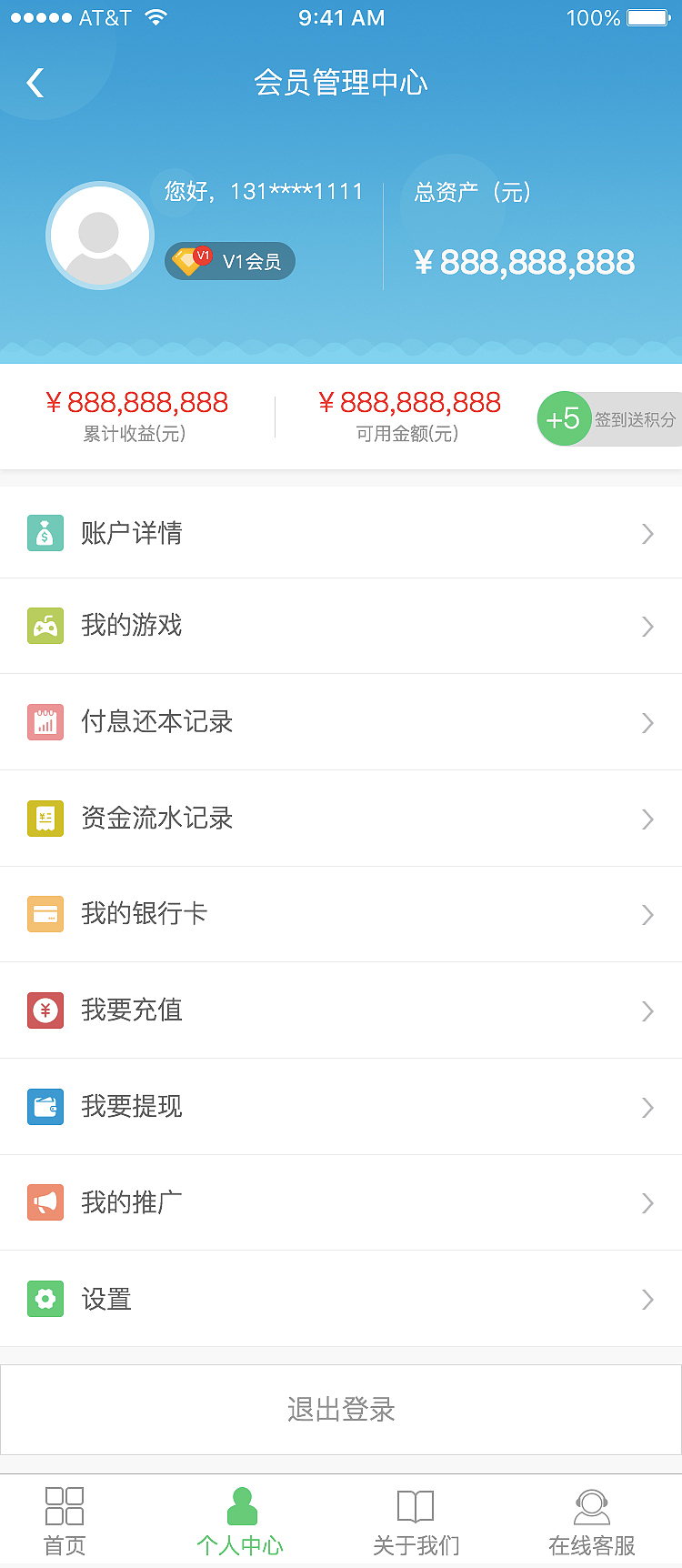Select the 我的银行卡 bank card icon

[45, 915]
